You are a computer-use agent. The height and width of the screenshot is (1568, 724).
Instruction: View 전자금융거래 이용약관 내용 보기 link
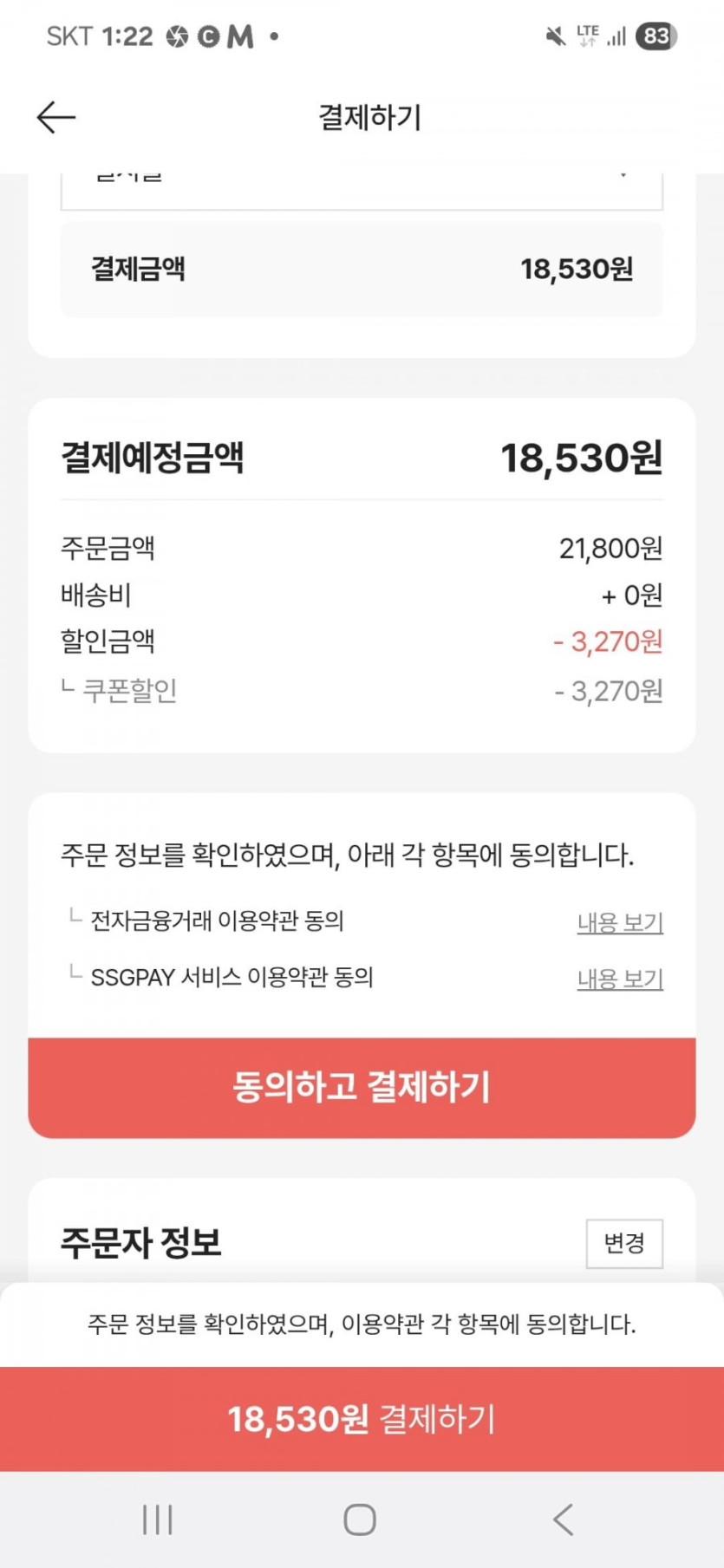(620, 922)
